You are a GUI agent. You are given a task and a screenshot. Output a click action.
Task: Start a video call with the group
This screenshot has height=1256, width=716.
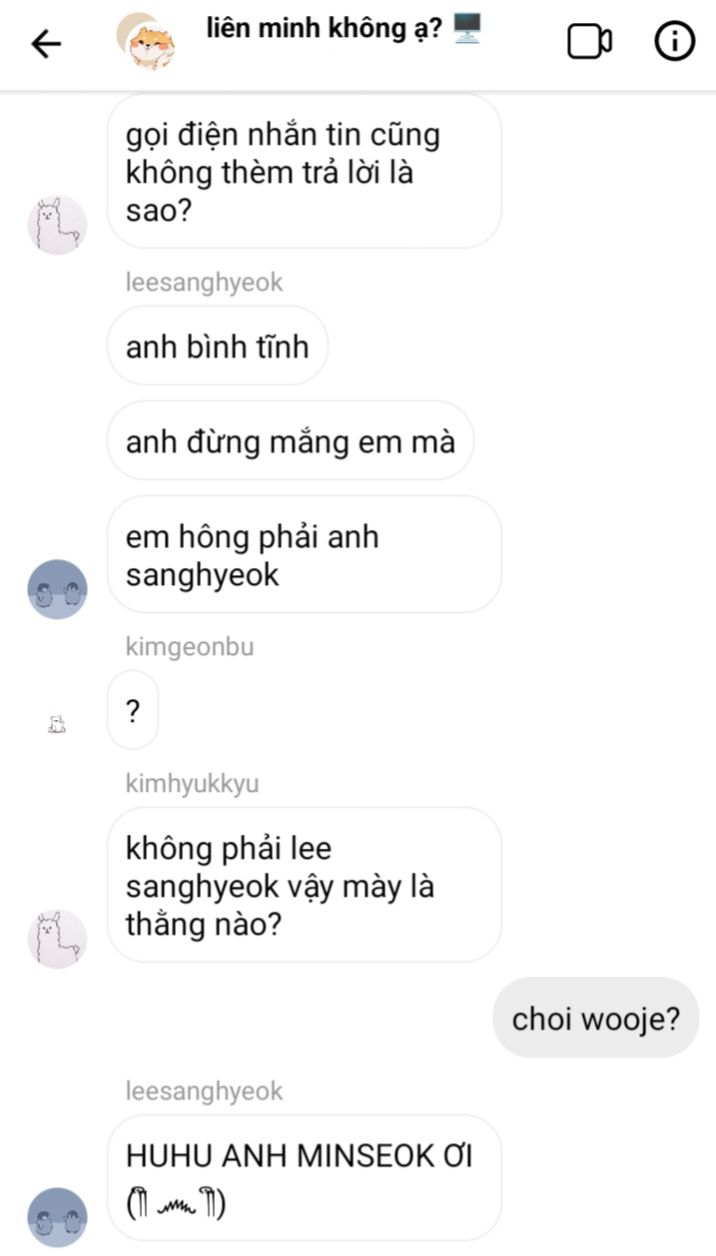[x=589, y=42]
